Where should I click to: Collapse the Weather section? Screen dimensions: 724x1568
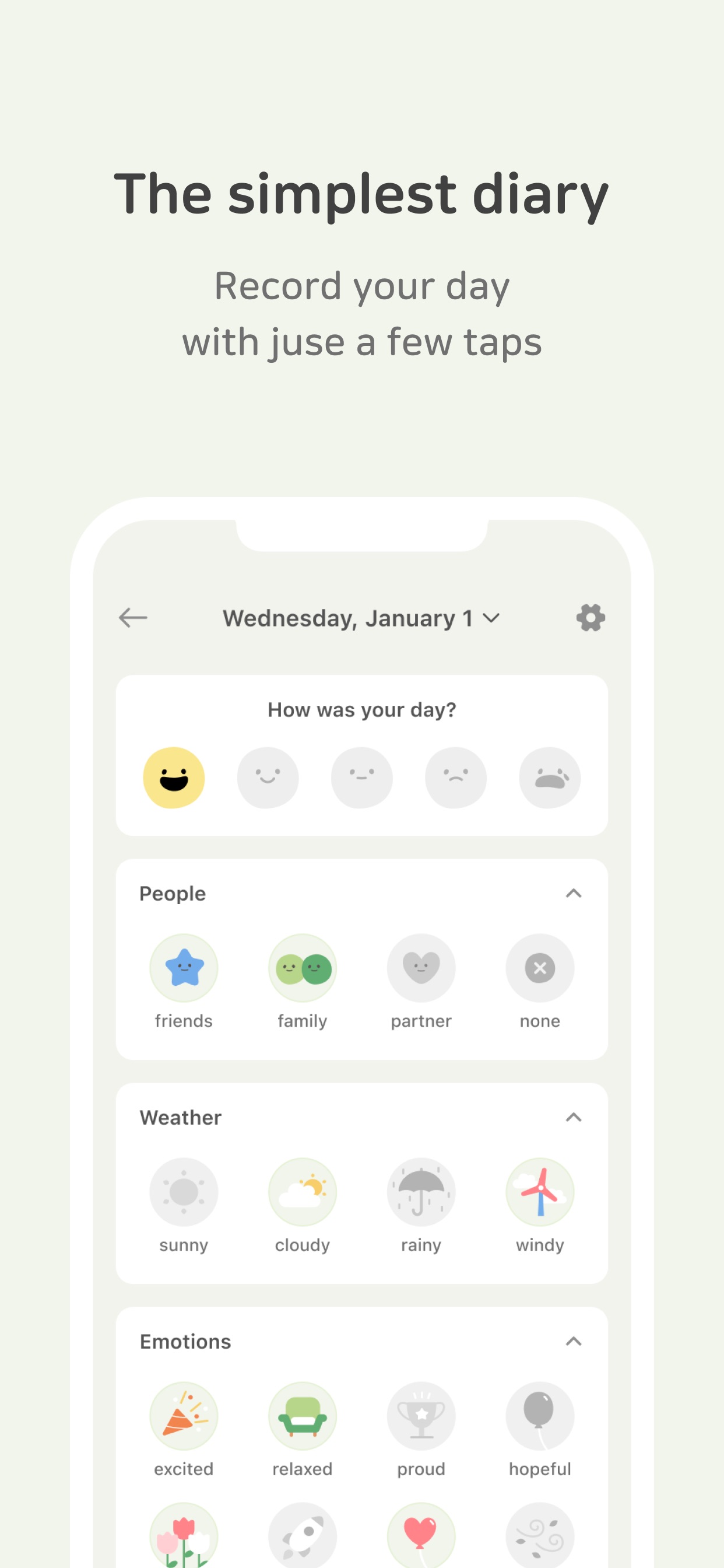coord(575,1117)
